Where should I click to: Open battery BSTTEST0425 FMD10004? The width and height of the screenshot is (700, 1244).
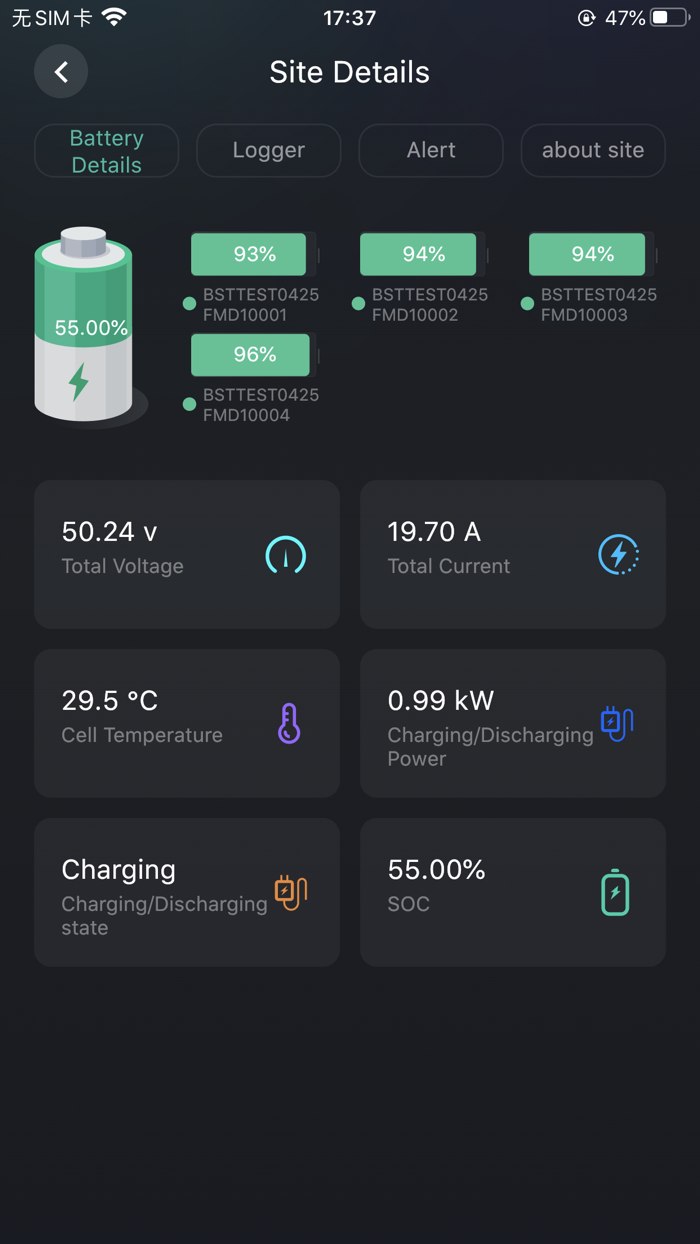point(252,378)
